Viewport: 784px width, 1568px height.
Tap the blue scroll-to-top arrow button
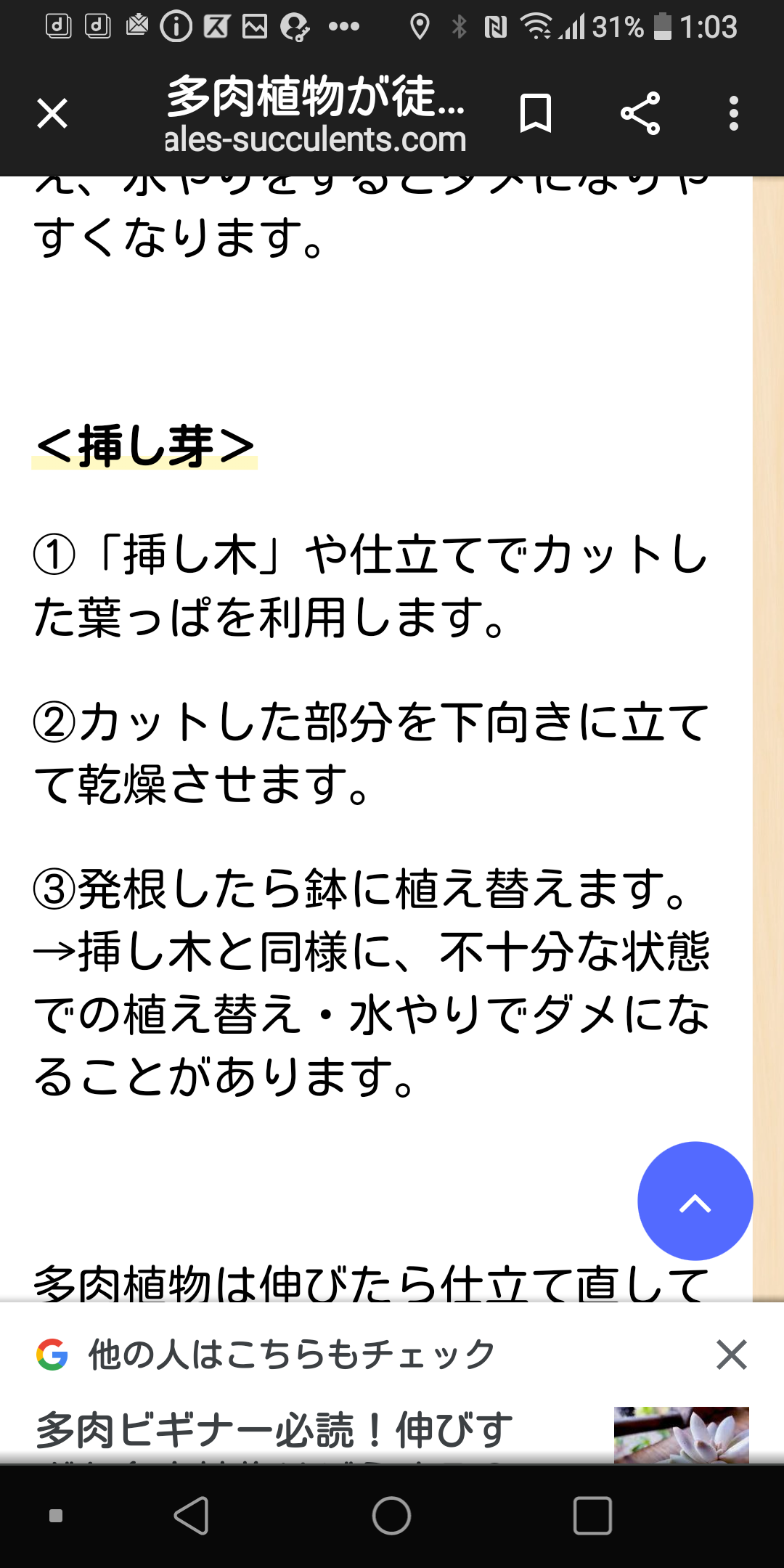coord(695,1201)
